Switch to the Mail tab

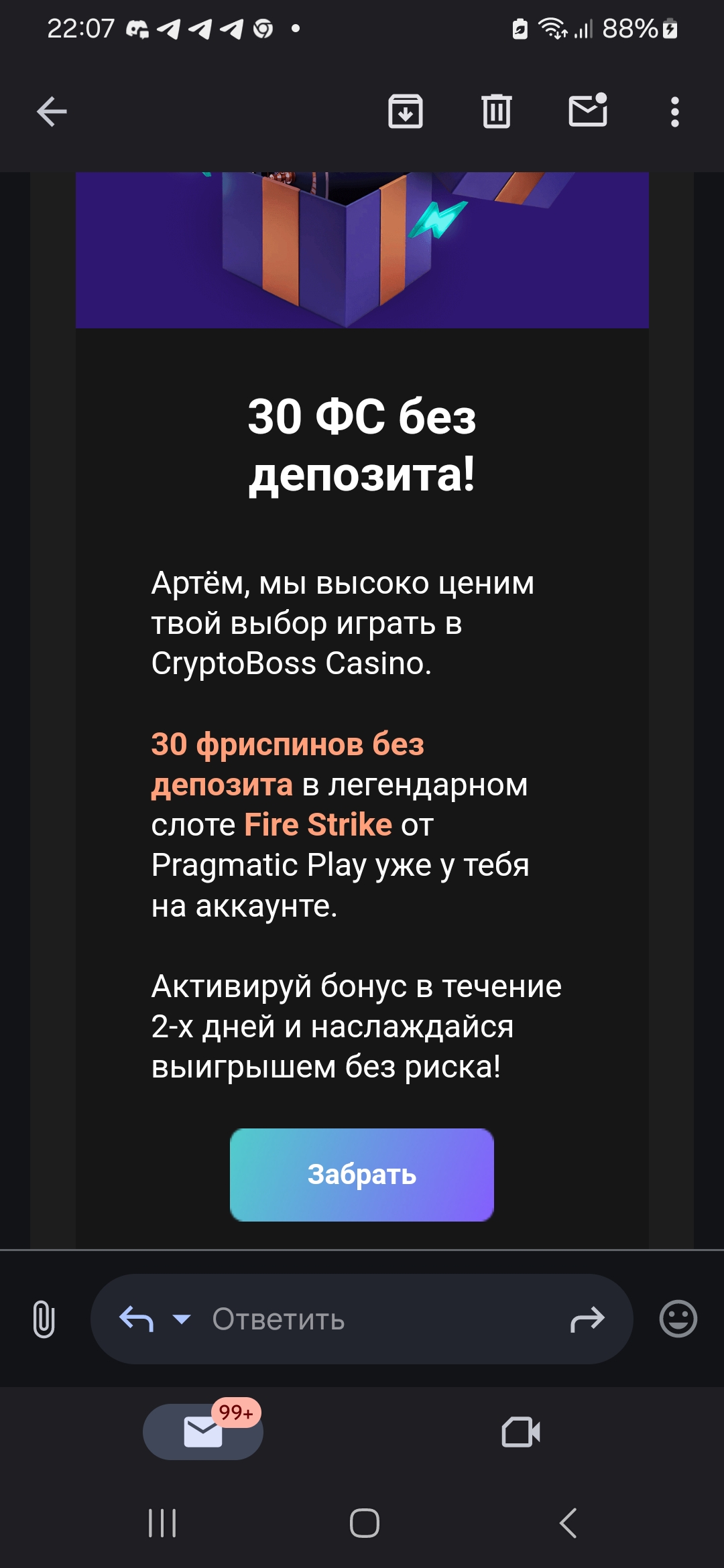click(x=203, y=1432)
